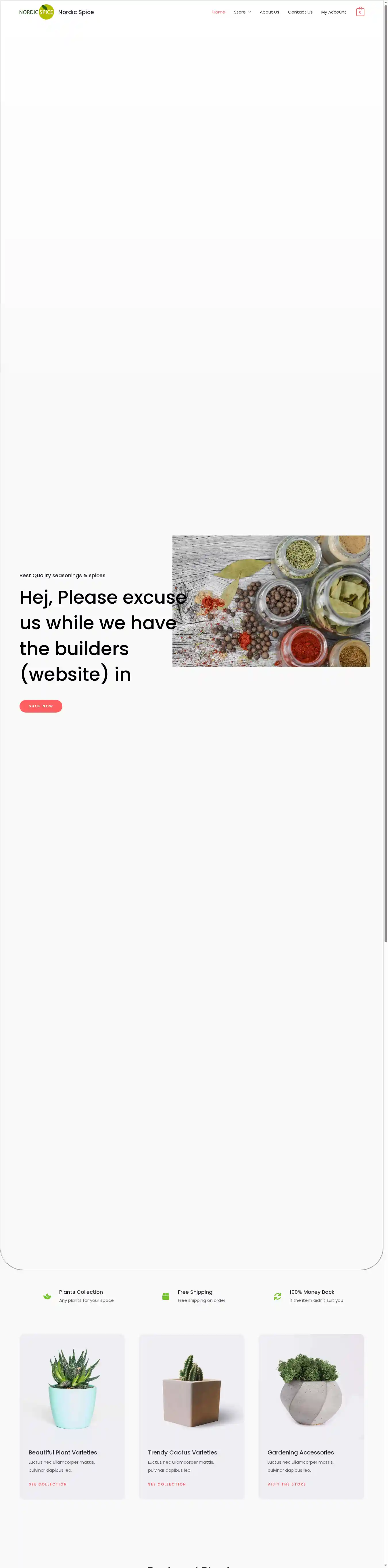This screenshot has height=1568, width=388.
Task: See collection of Trendy Cactus Varieties
Action: coord(167,1484)
